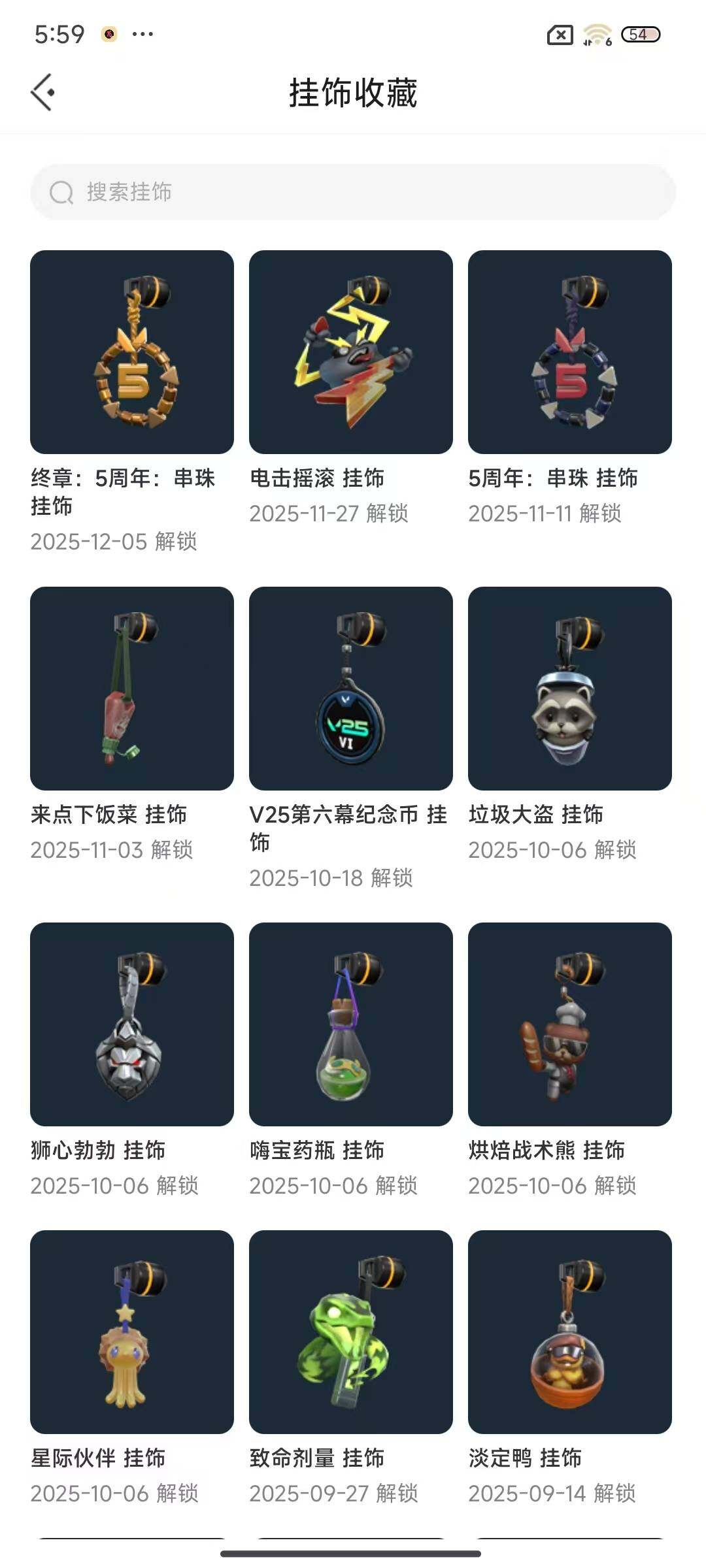Select the 淡定鸭 挂饰 tile
Screen dimensions: 706x1568
click(570, 1332)
